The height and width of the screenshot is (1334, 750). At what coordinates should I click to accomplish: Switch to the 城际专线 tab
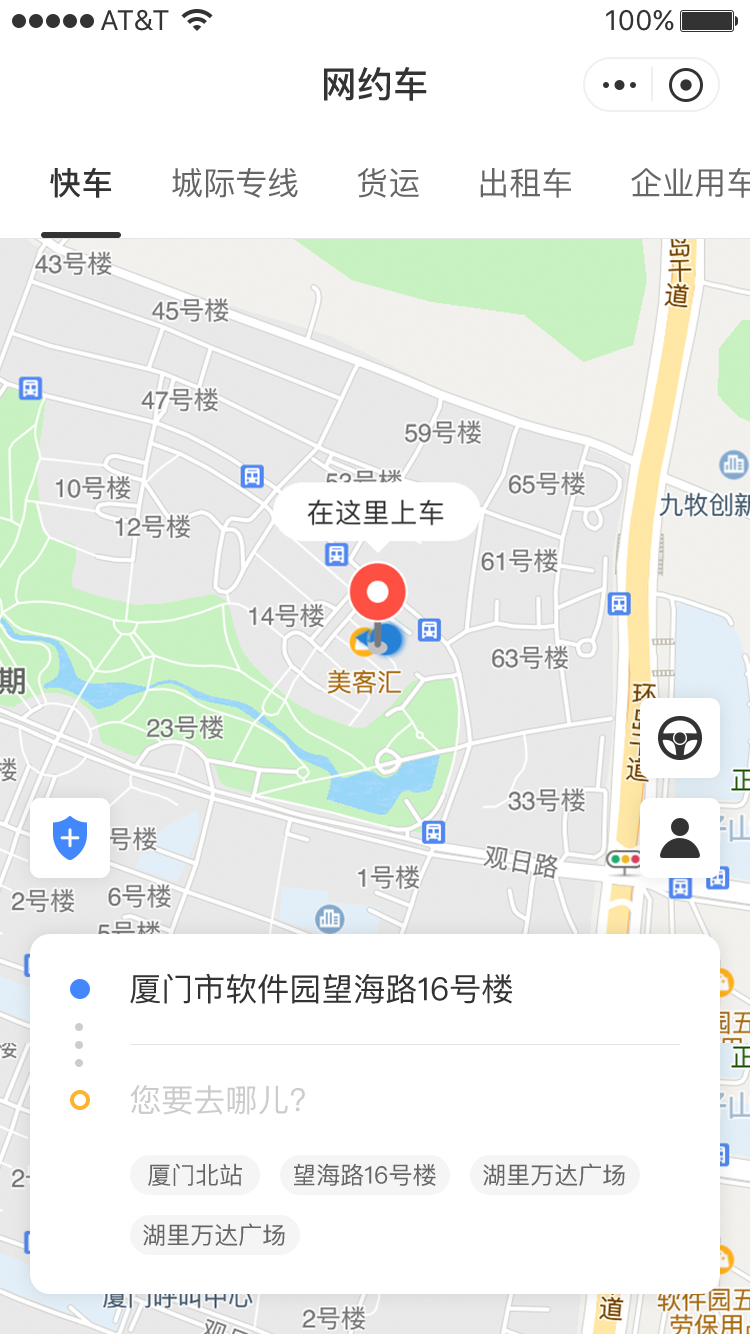click(x=235, y=184)
